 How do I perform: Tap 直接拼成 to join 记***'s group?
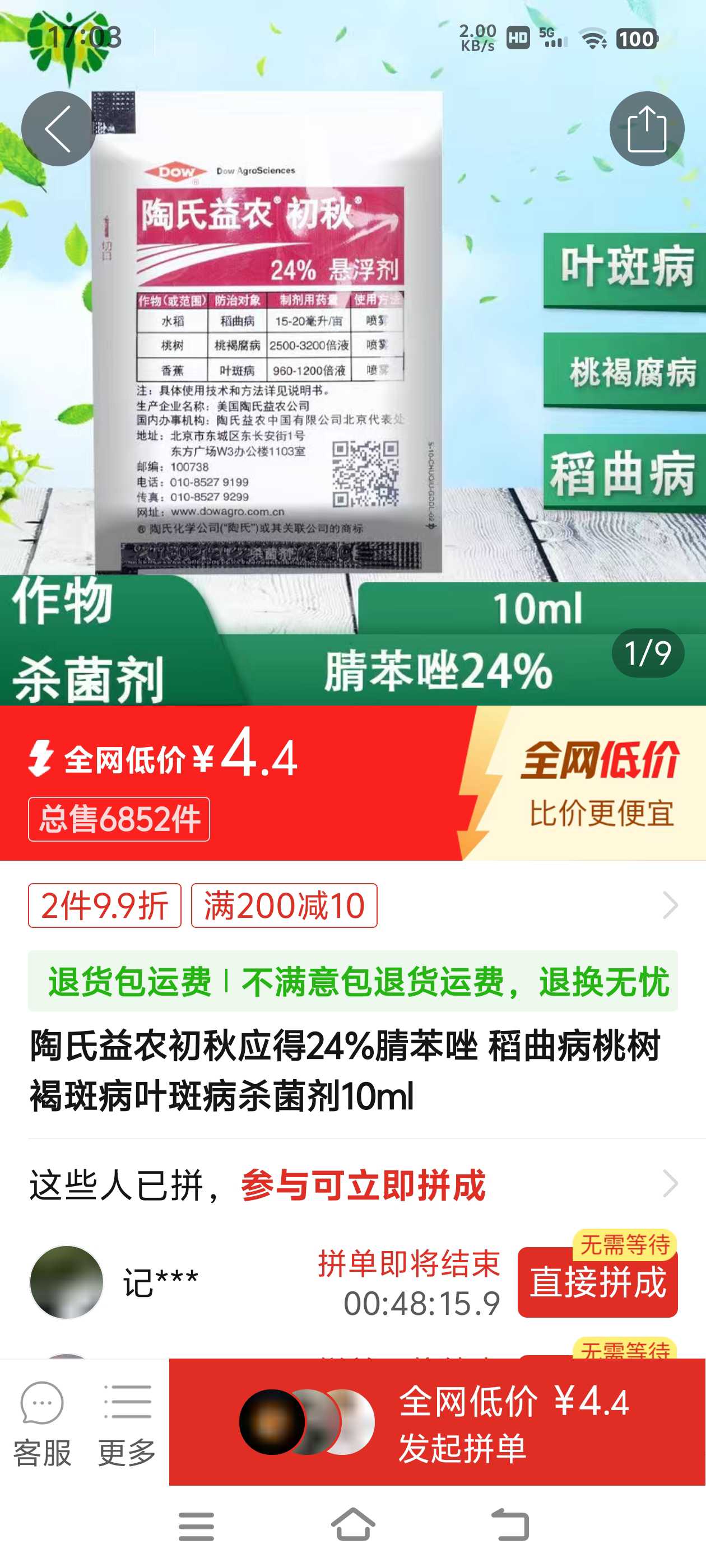click(x=597, y=1282)
